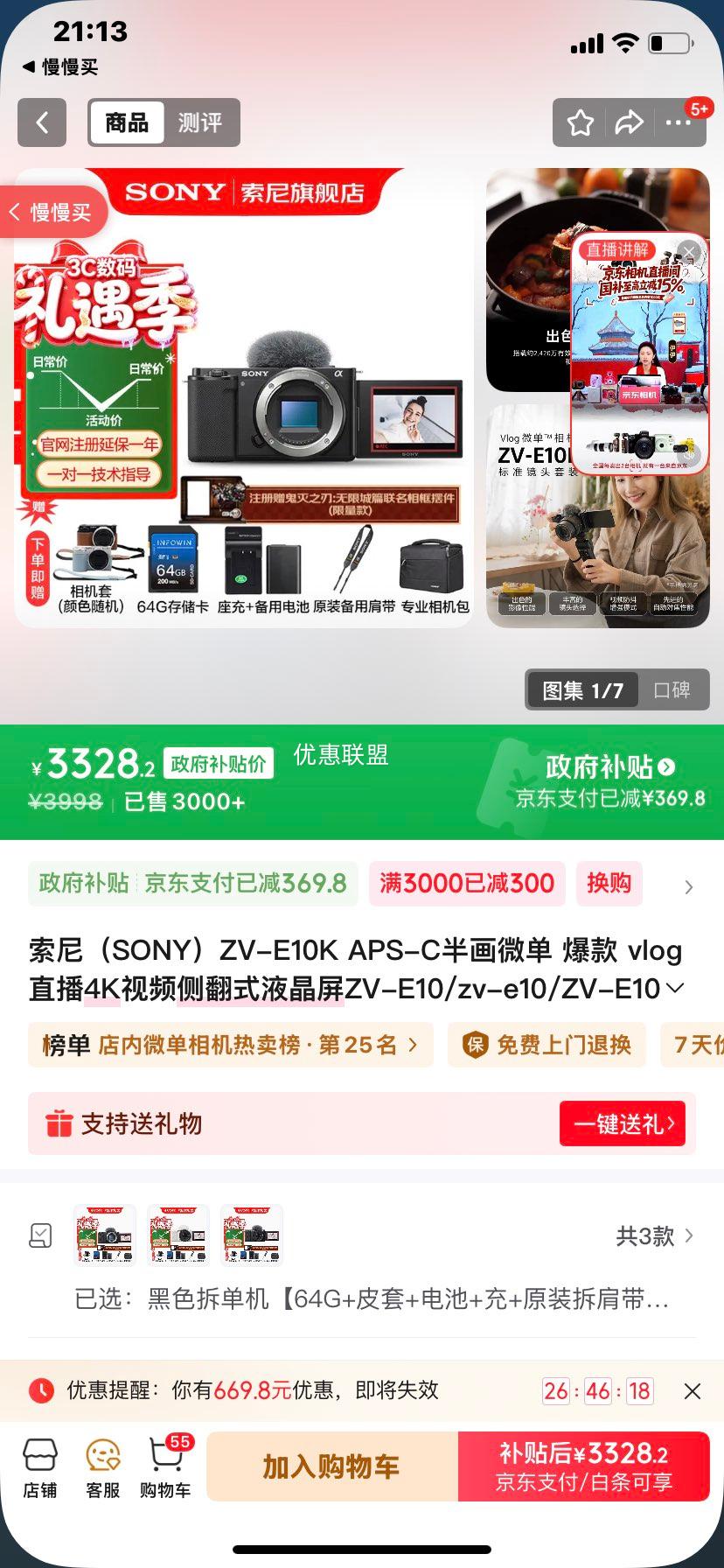Image resolution: width=724 pixels, height=1568 pixels.
Task: Tap the back arrow at top left
Action: pos(41,122)
